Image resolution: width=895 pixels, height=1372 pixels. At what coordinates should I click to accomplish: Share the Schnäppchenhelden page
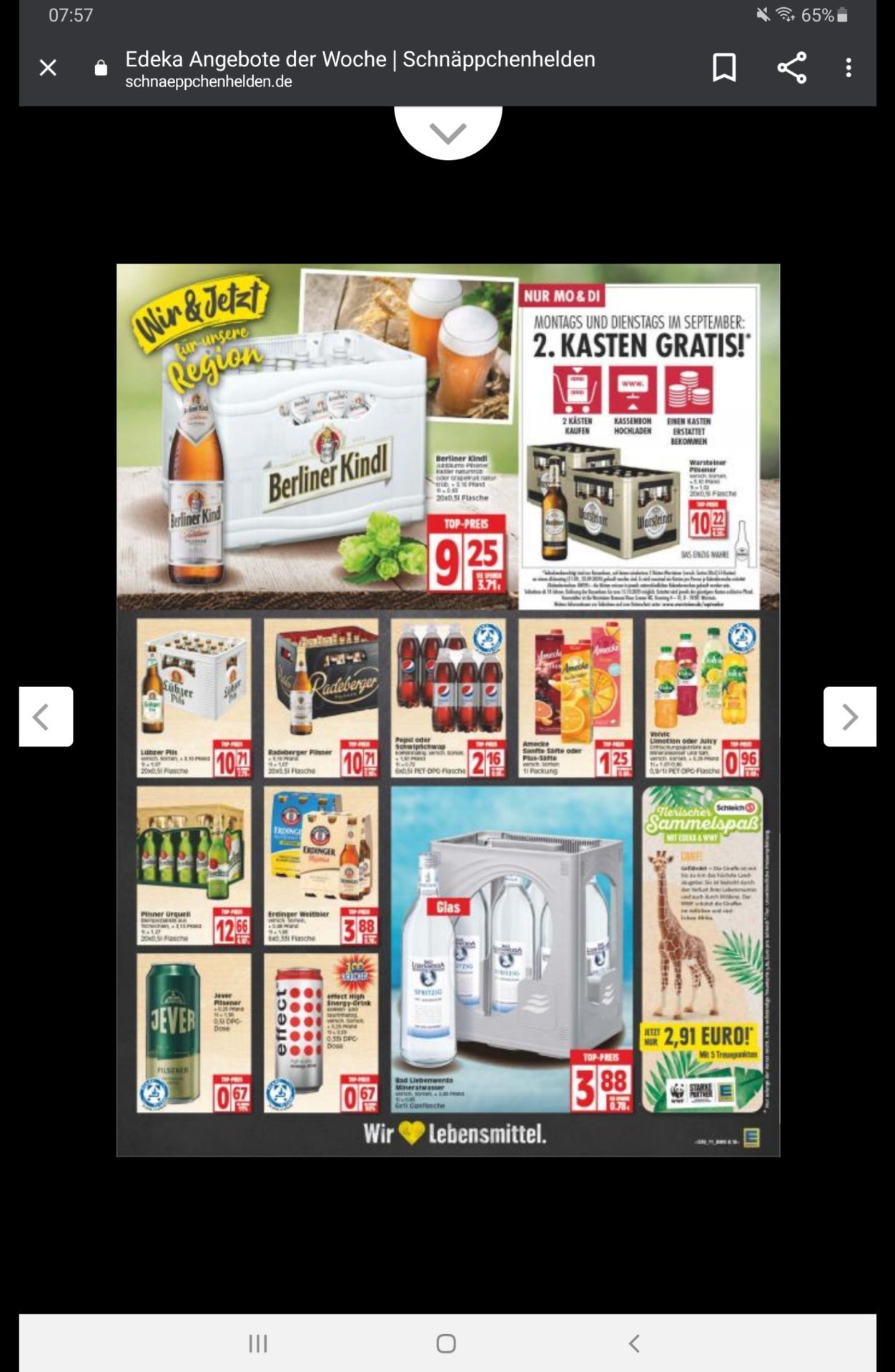coord(791,68)
